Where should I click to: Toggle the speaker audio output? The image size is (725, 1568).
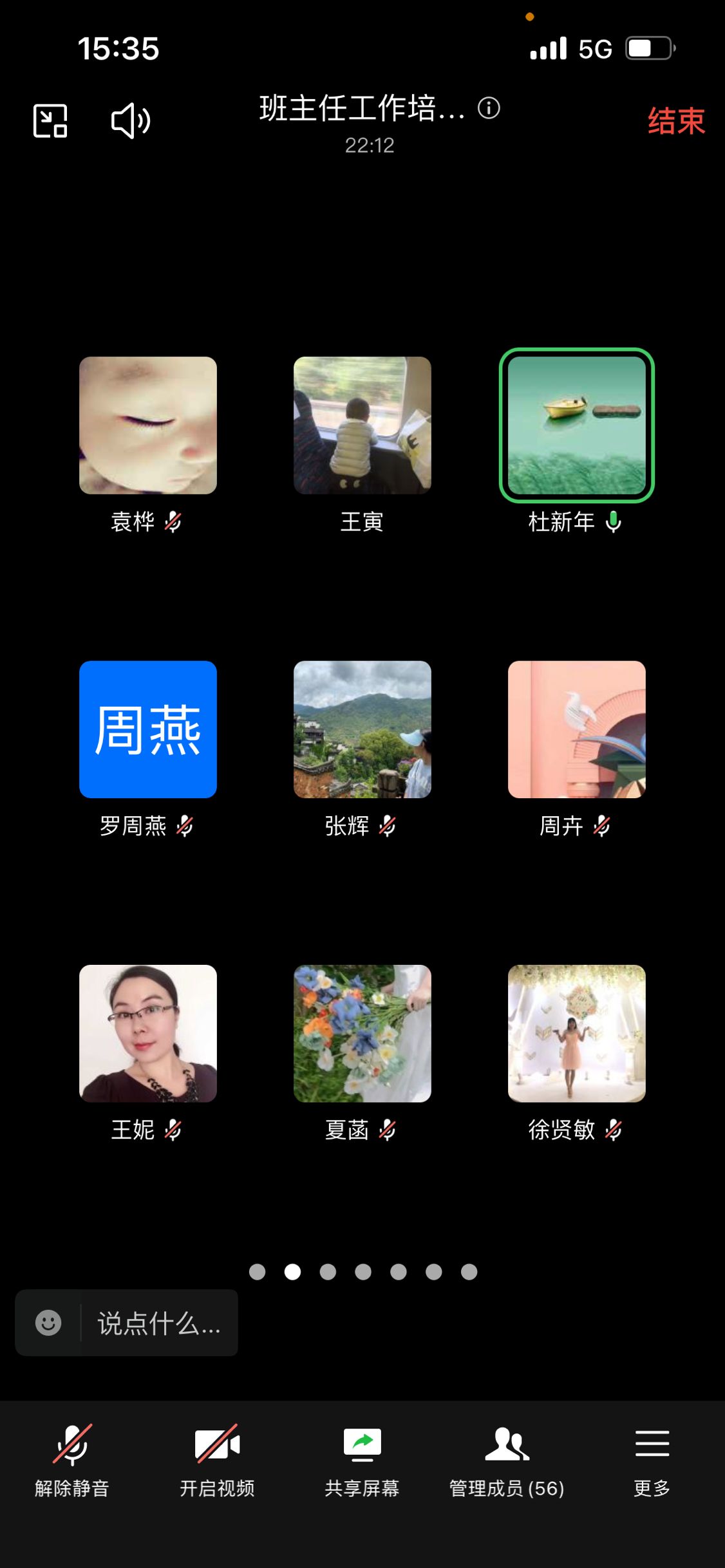tap(131, 121)
